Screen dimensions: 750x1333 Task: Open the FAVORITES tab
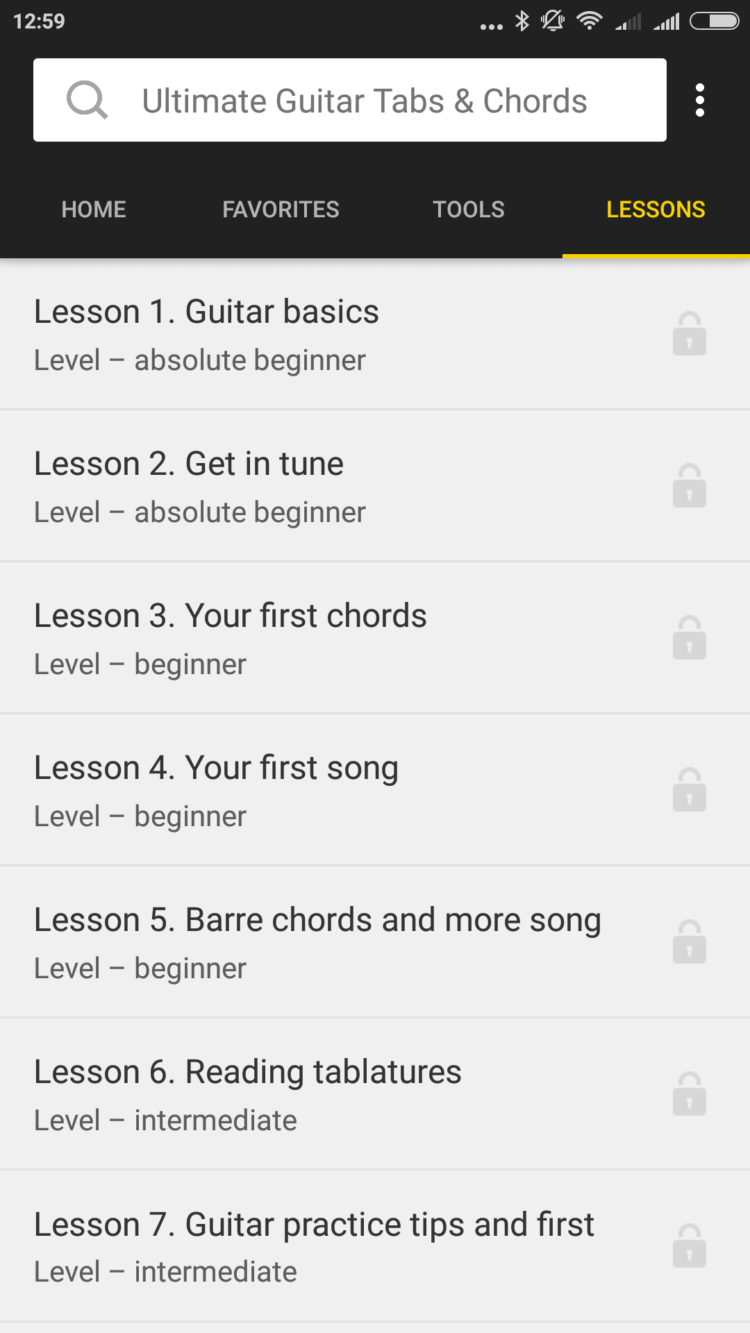point(280,209)
